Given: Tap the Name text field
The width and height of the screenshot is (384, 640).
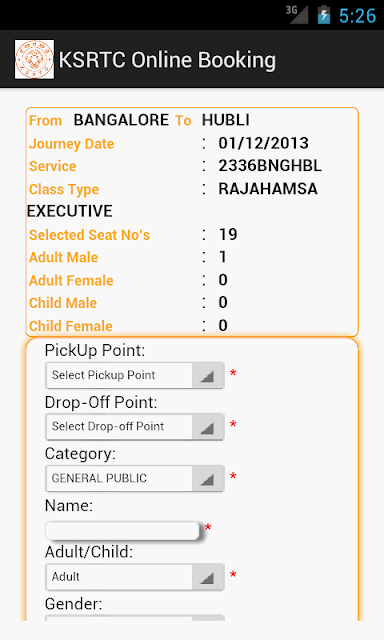Looking at the screenshot, I should click(x=122, y=531).
